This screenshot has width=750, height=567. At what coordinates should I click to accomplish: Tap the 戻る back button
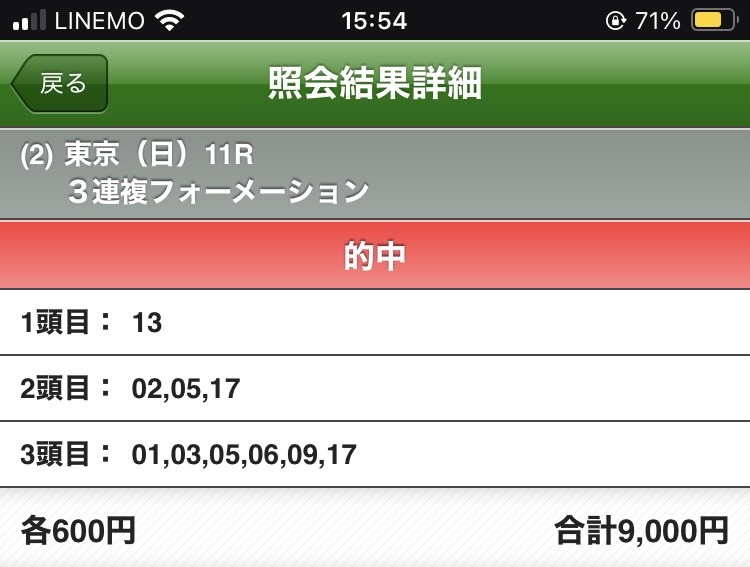61,84
